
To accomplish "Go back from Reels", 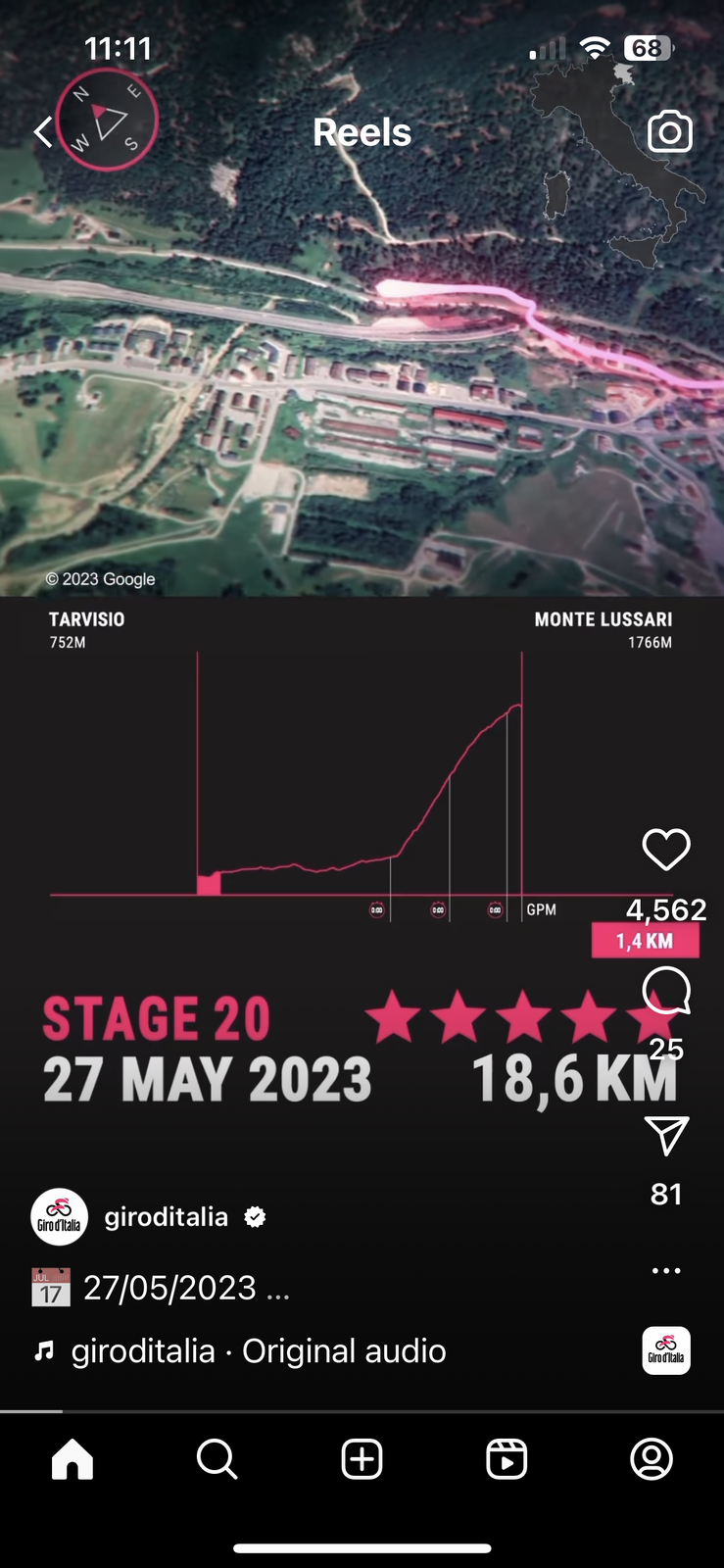I will (x=43, y=132).
